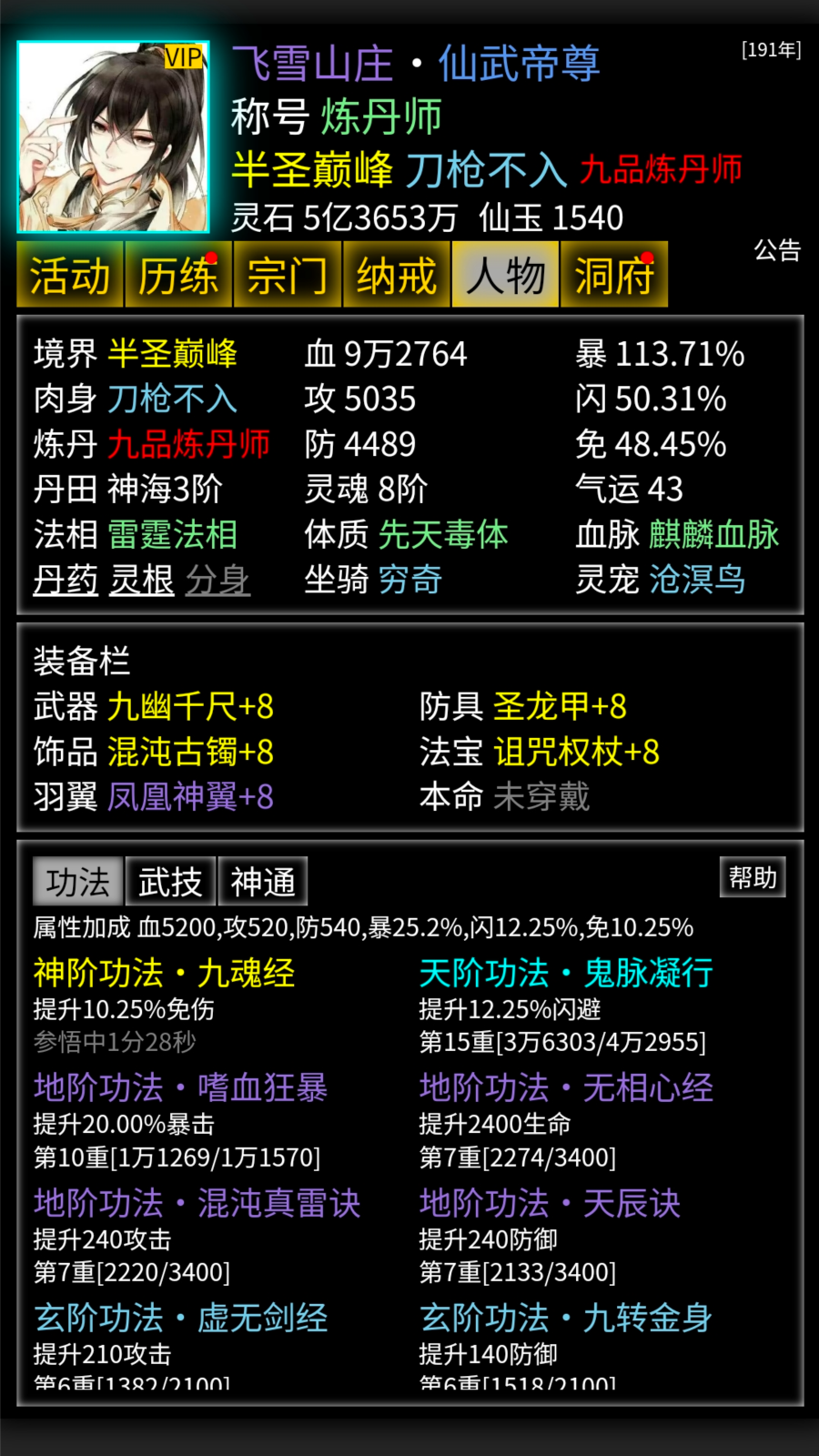Tap the unequipped 本命 未穿戴 slot

pos(541,797)
